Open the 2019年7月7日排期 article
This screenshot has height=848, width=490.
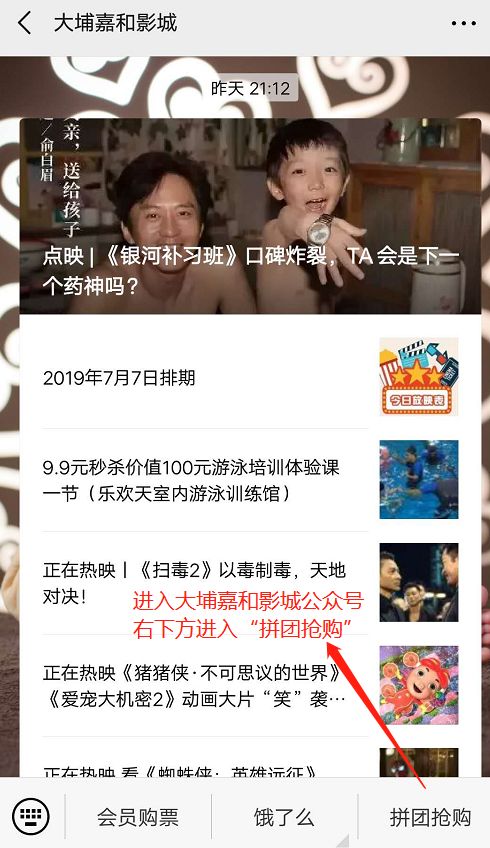click(250, 377)
